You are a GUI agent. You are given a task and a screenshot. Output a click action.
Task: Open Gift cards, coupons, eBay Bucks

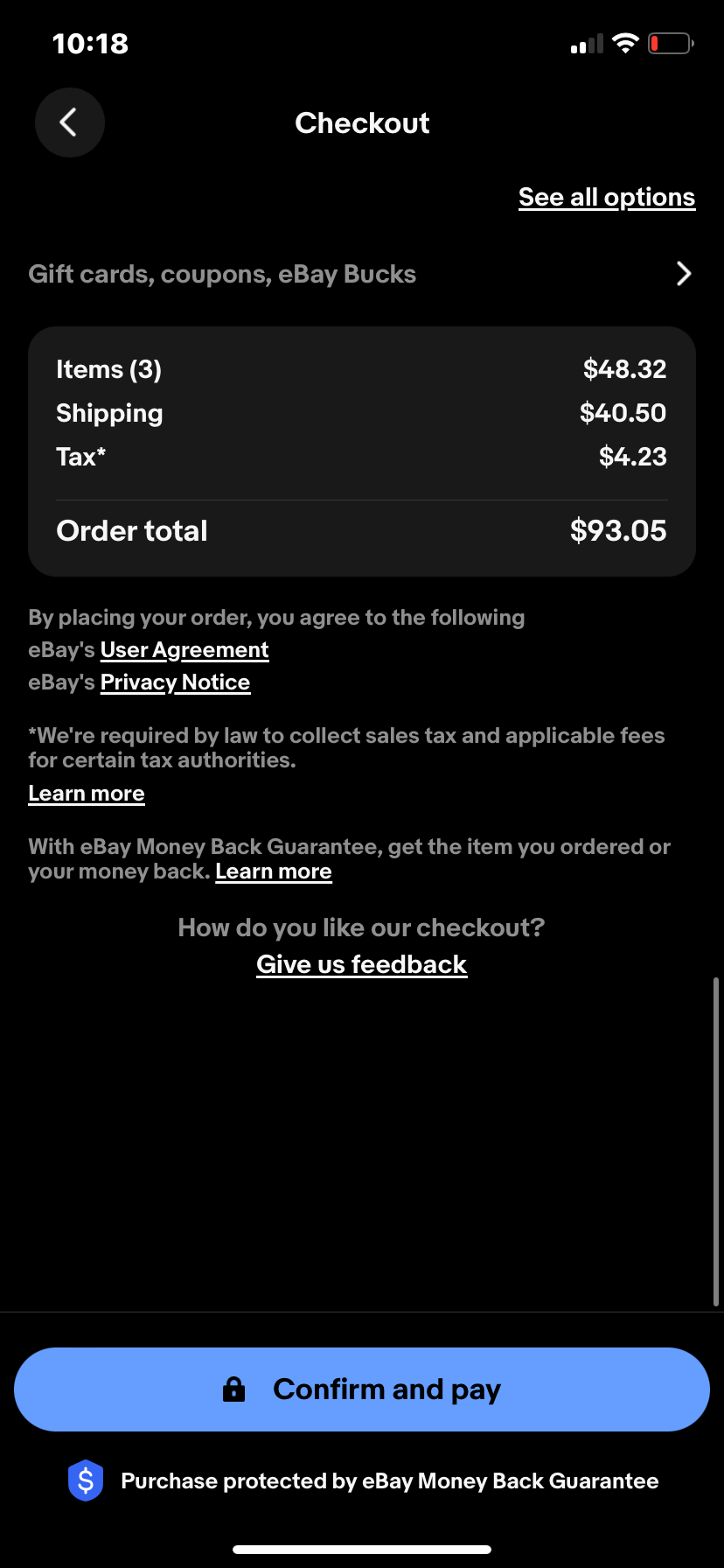point(362,274)
